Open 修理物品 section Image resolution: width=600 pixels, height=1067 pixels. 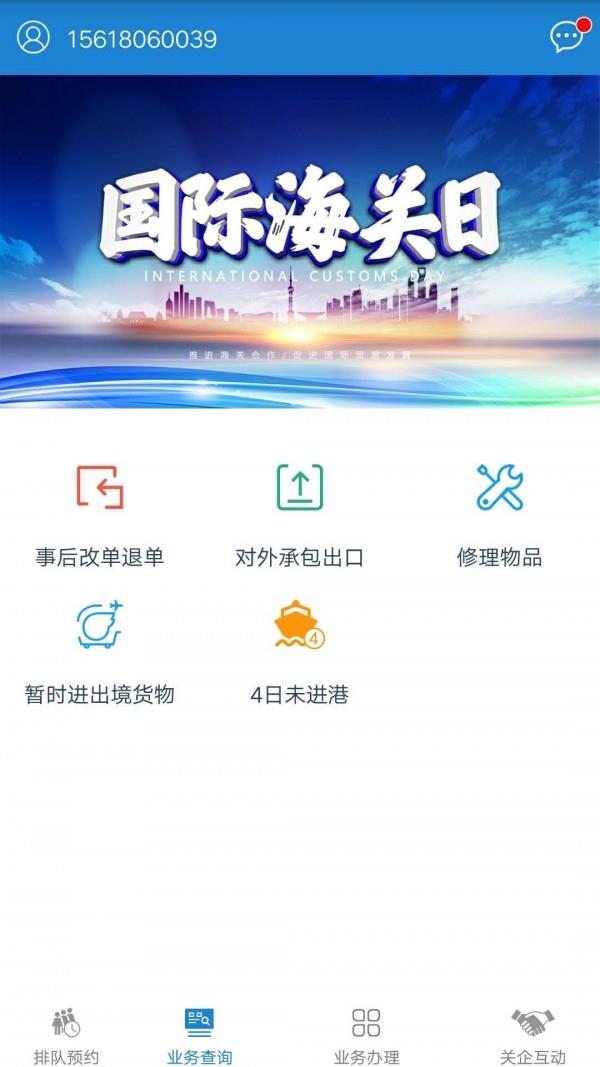coord(500,512)
